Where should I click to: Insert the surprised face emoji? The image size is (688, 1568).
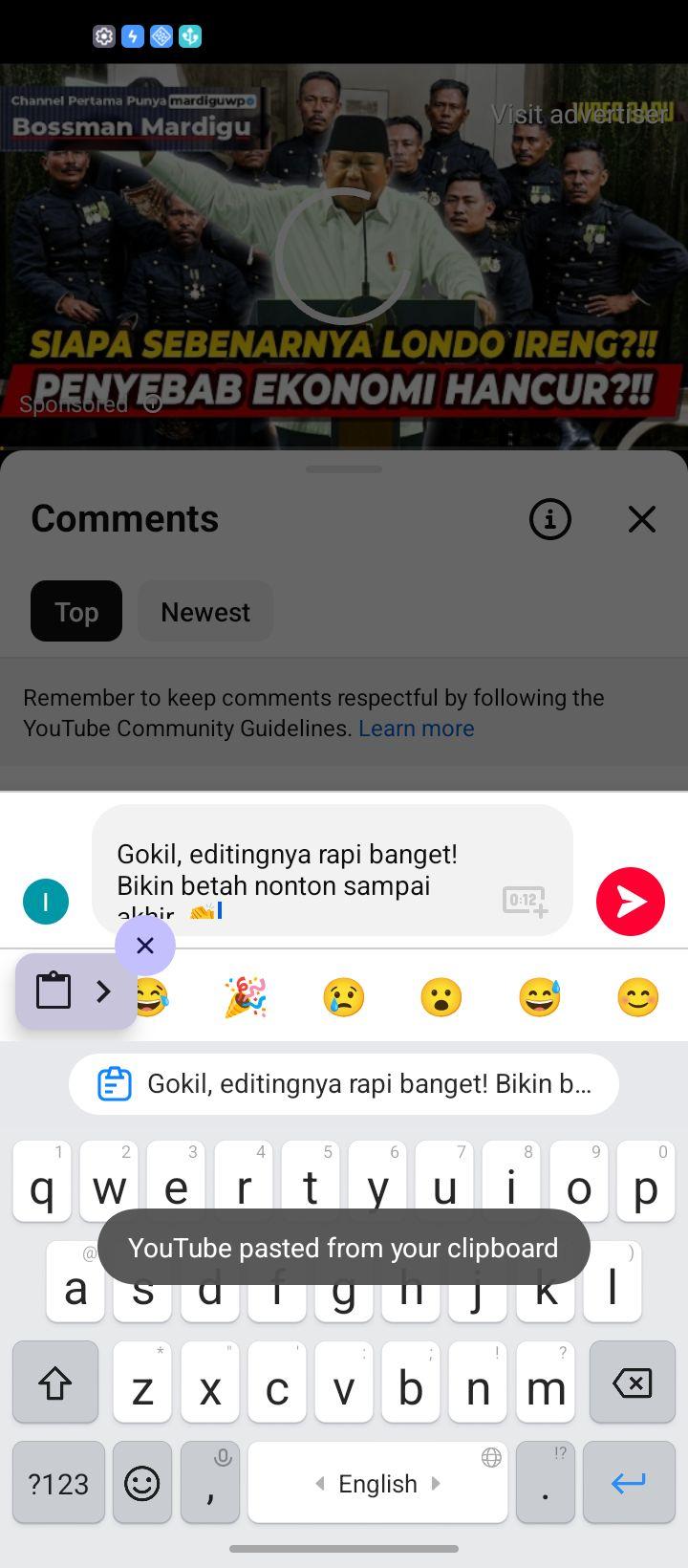click(441, 997)
